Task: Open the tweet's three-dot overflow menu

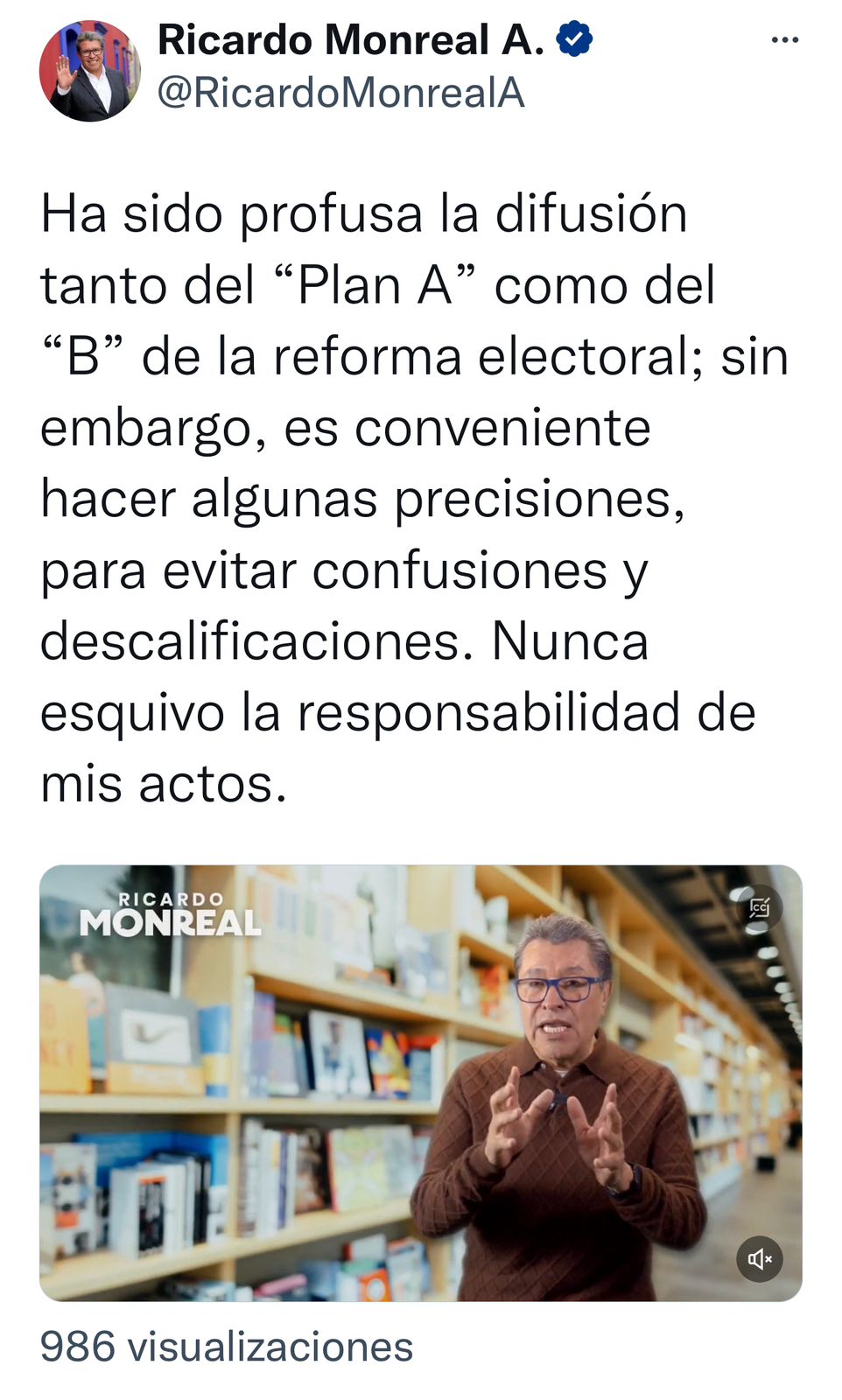Action: 784,40
